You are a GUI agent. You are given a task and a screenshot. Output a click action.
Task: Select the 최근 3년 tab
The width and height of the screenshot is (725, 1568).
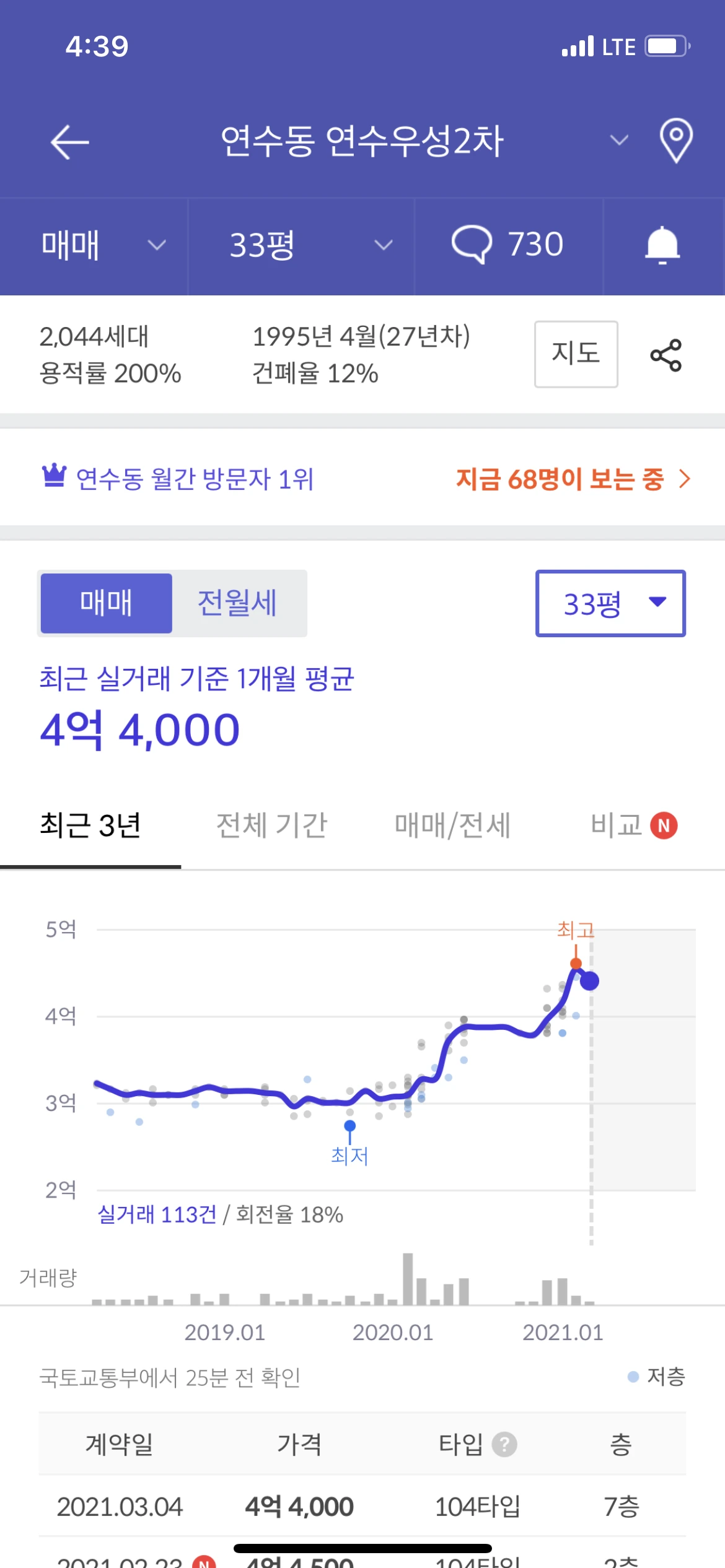(90, 825)
